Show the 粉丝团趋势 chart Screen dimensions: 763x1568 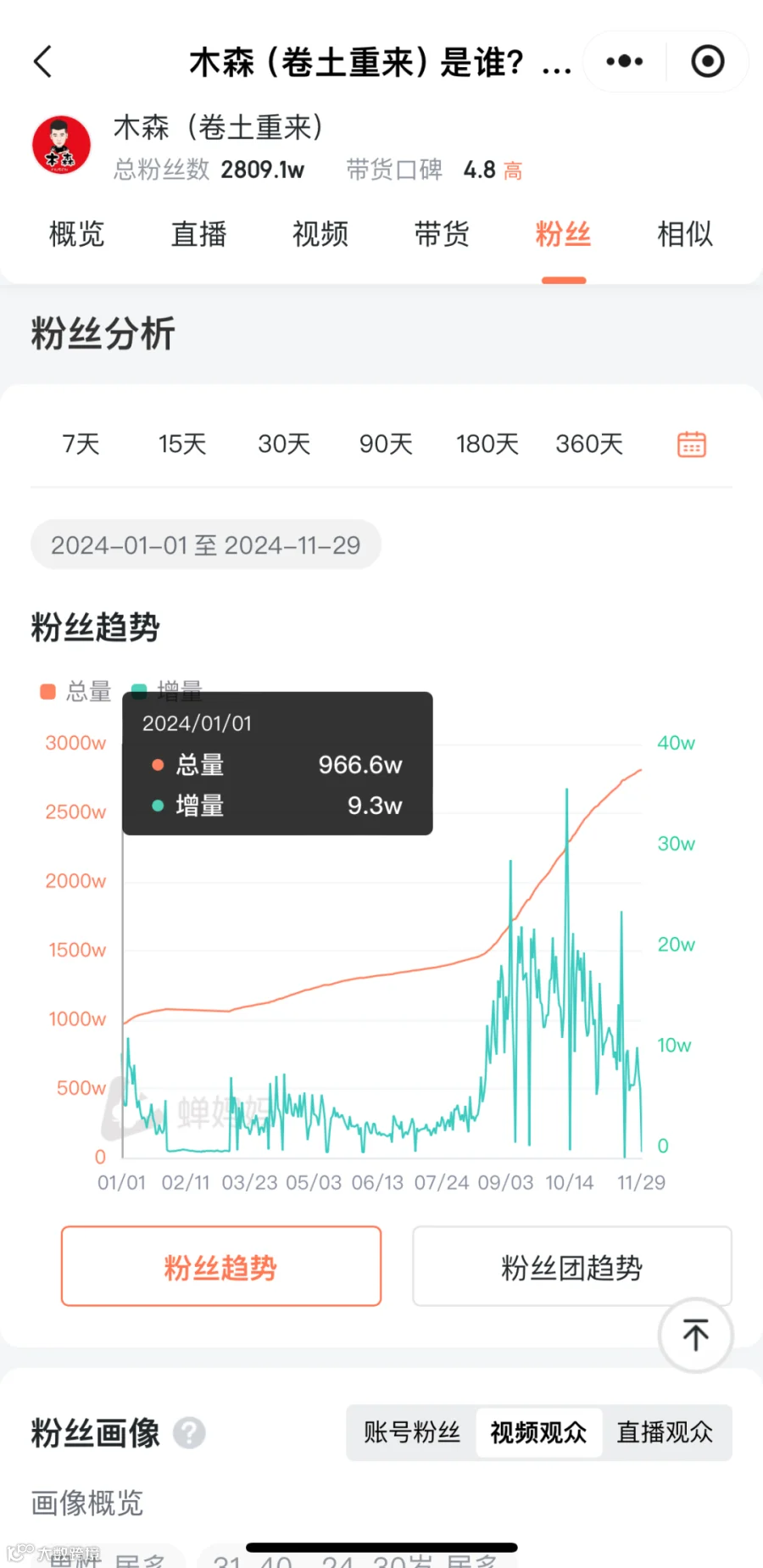pos(572,1266)
